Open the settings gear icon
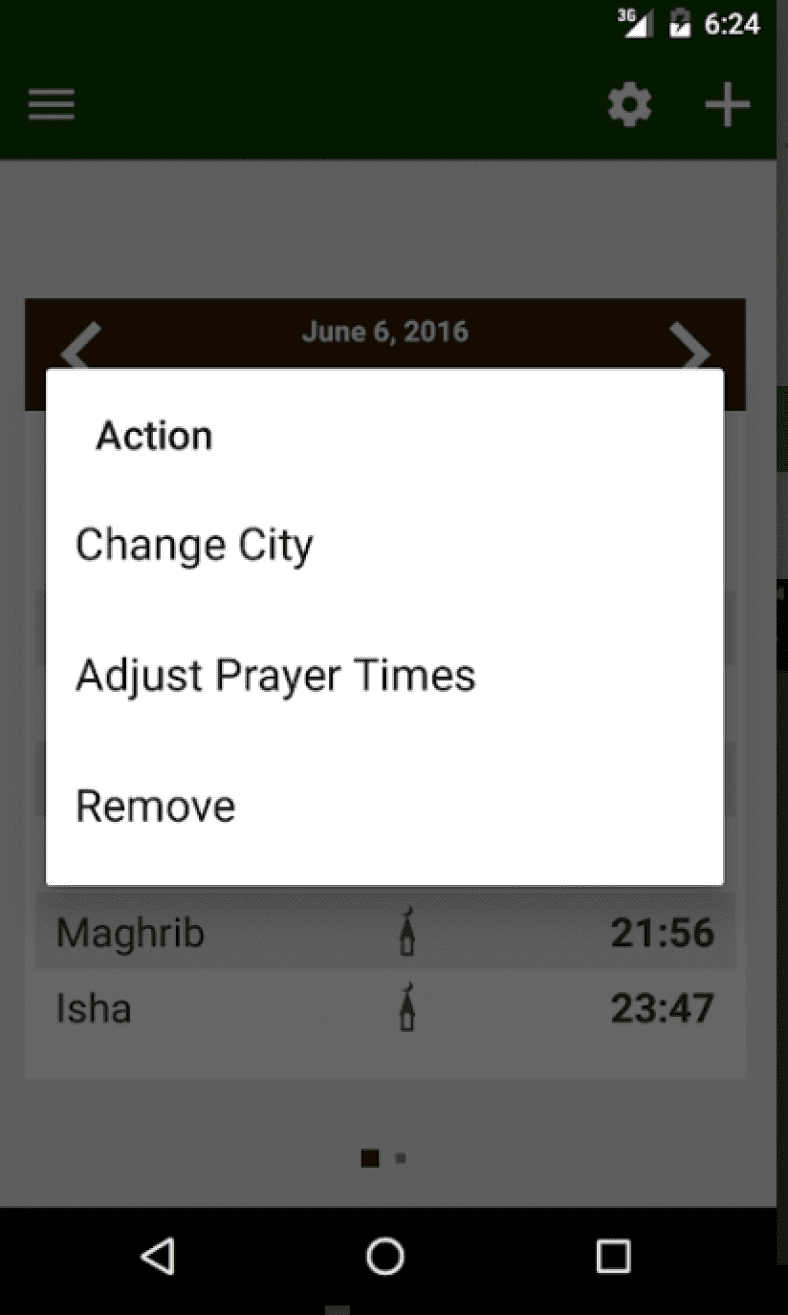Screen dimensions: 788x1315 pos(629,103)
